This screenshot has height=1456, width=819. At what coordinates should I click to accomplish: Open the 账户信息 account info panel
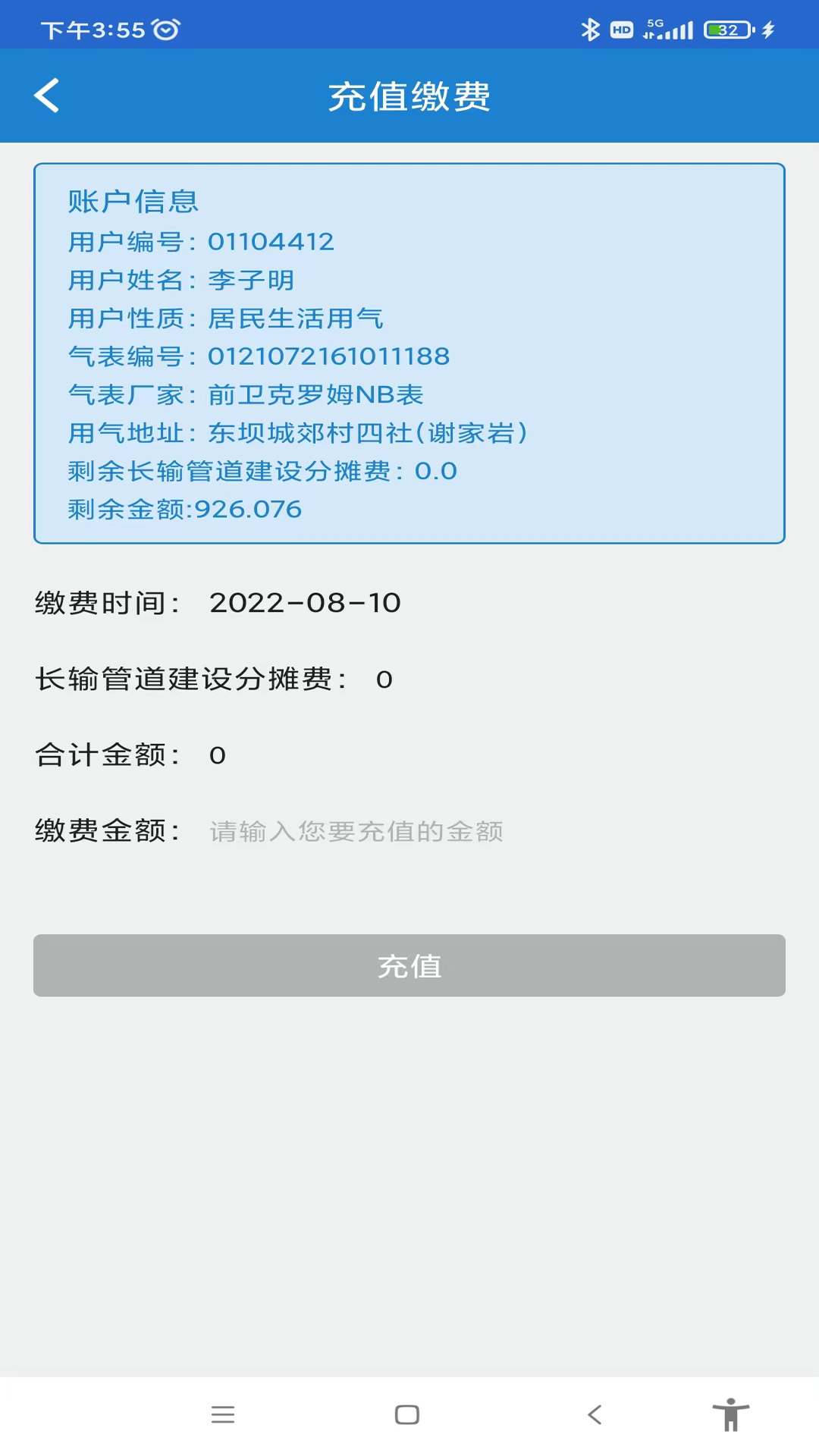409,350
